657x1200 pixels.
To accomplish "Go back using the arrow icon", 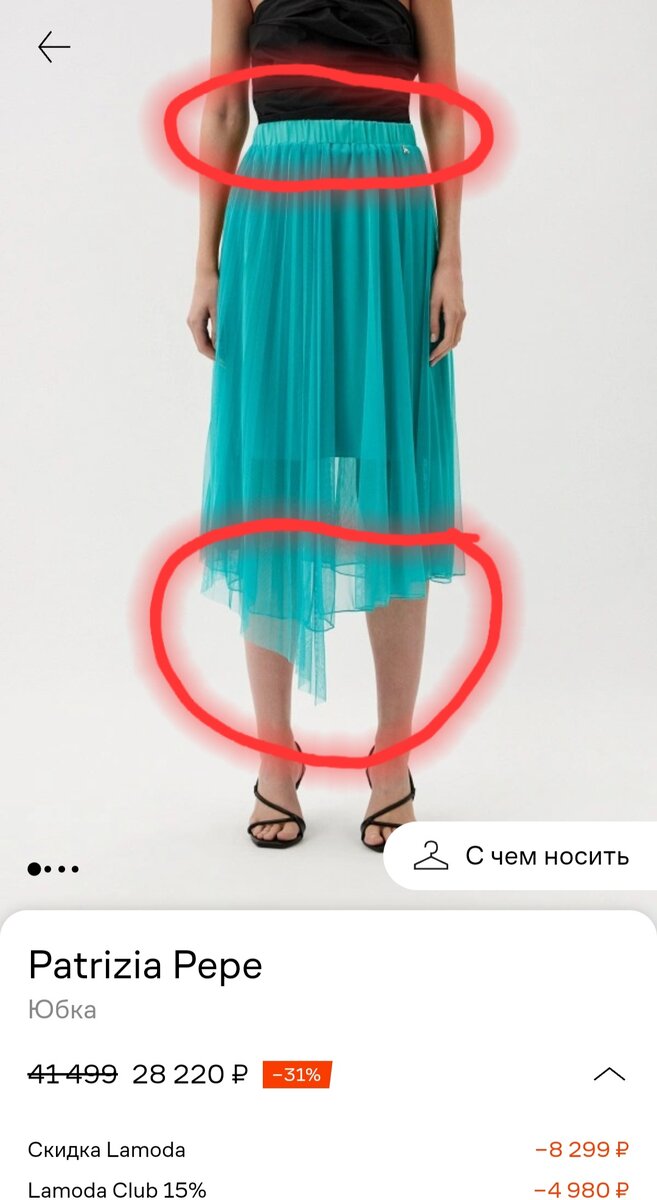I will click(54, 46).
